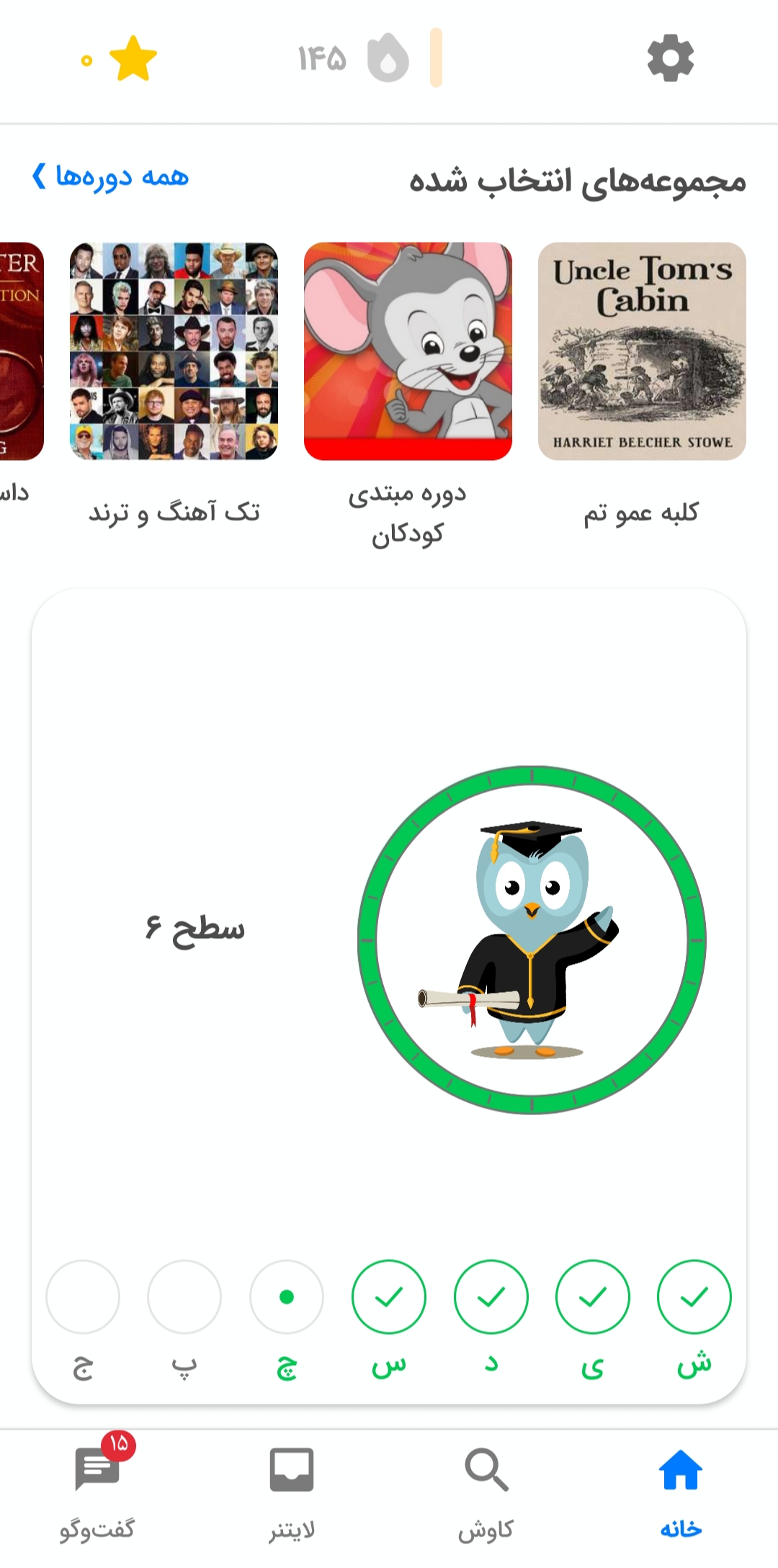The image size is (778, 1568).
Task: Open همه دوره‌ها all courses link
Action: point(110,176)
